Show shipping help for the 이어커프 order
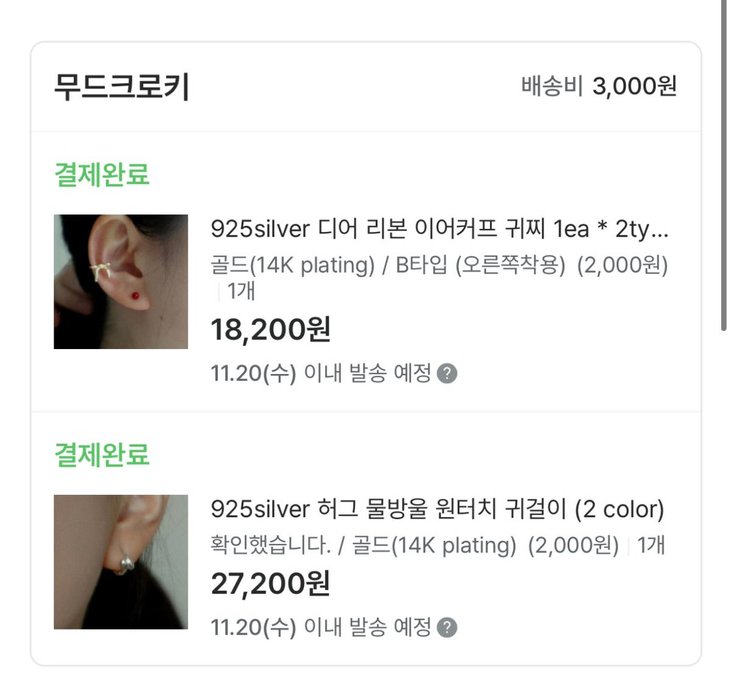 click(x=448, y=374)
